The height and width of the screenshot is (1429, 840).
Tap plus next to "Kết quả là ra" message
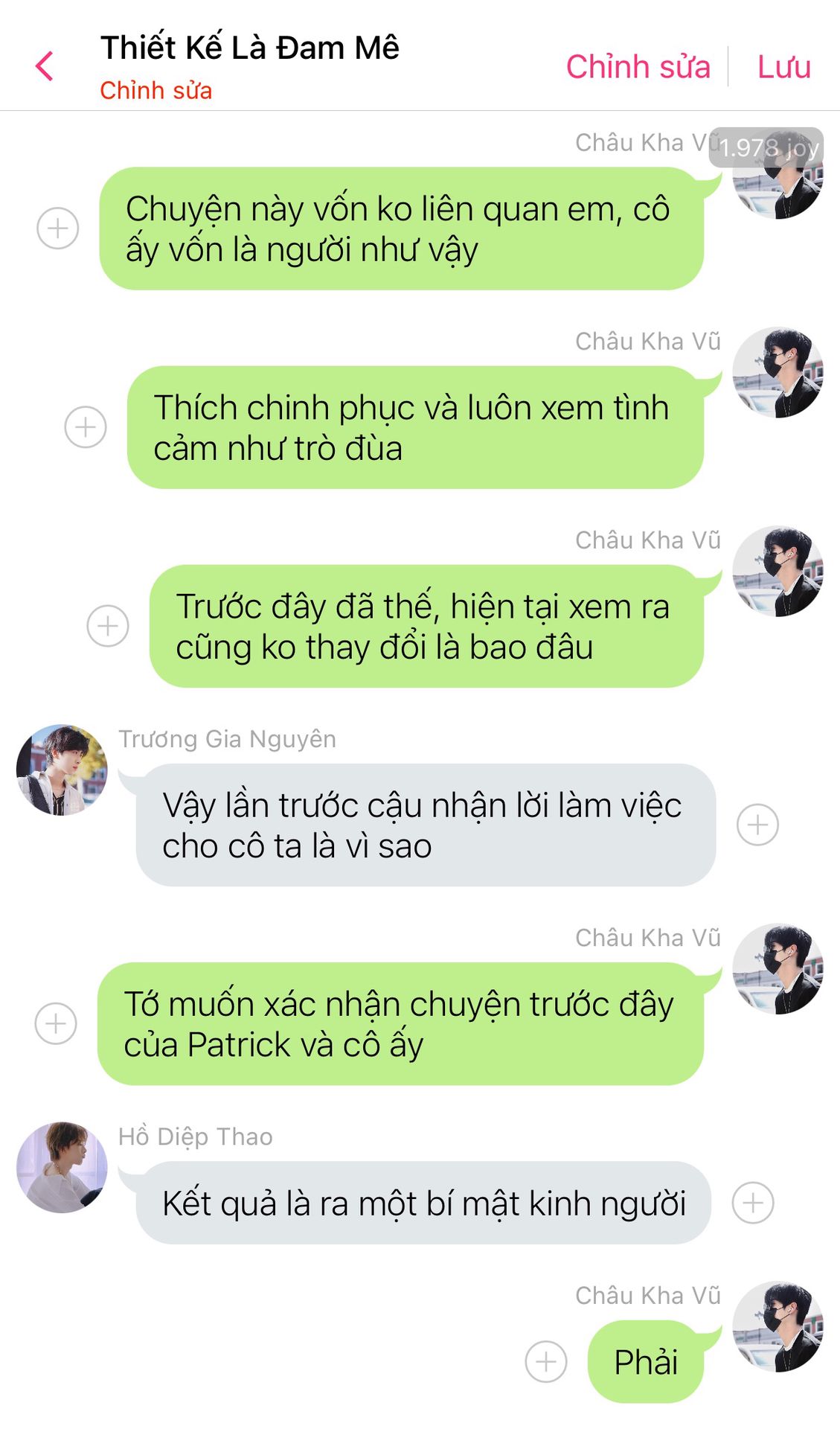pyautogui.click(x=753, y=1203)
